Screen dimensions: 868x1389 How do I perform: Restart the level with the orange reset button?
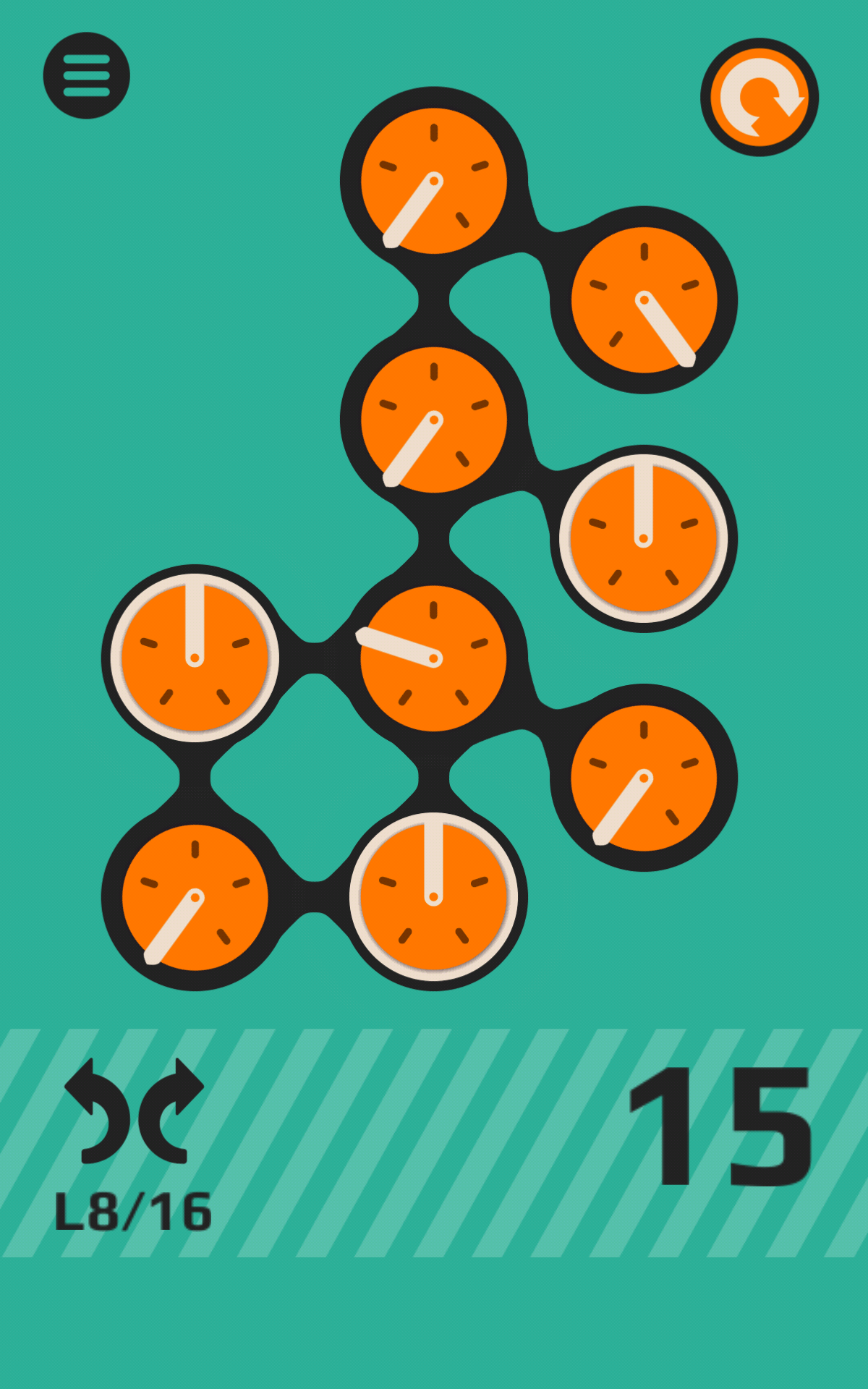pos(759,97)
